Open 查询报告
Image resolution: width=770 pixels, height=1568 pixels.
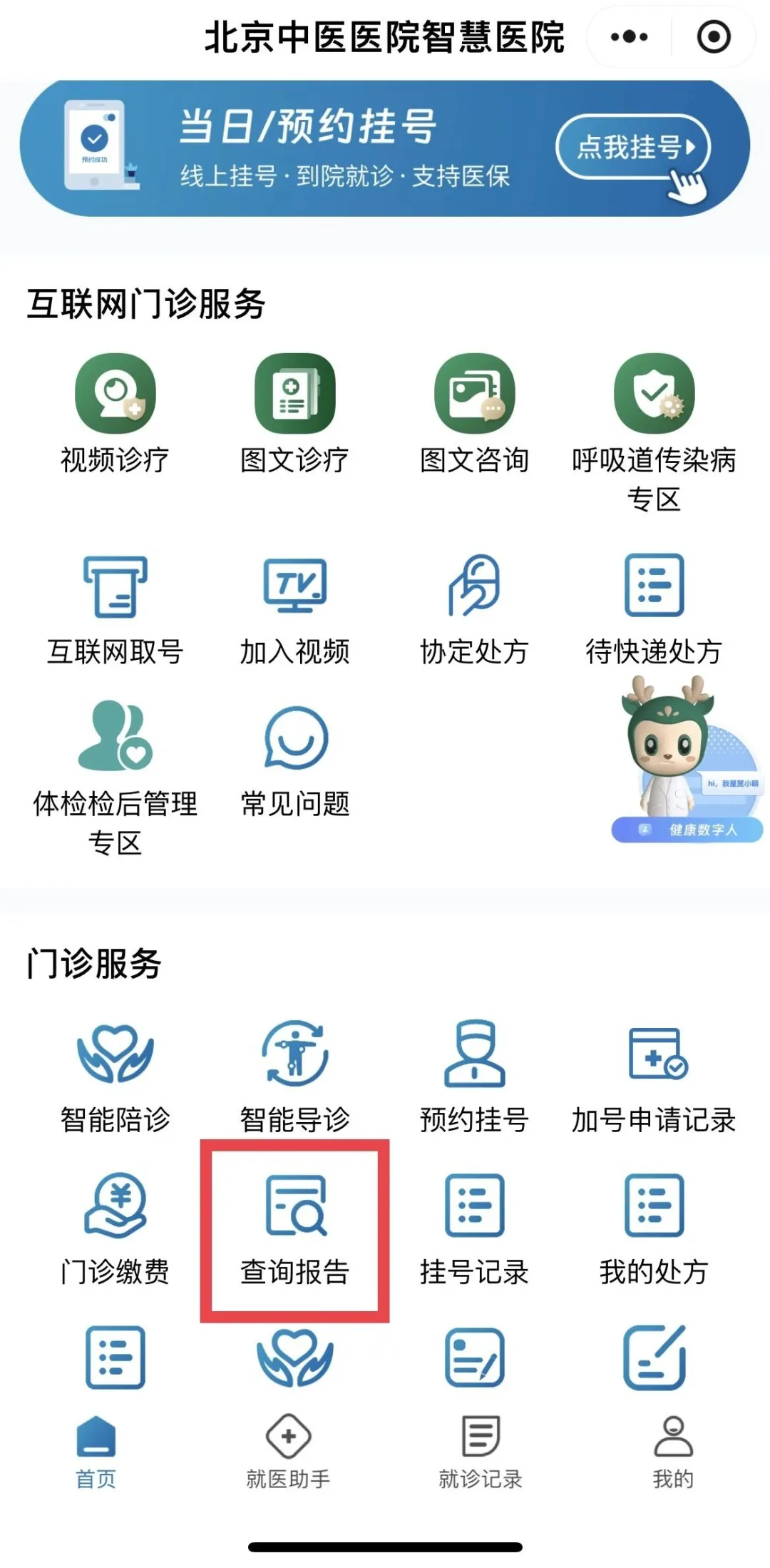pos(294,1228)
